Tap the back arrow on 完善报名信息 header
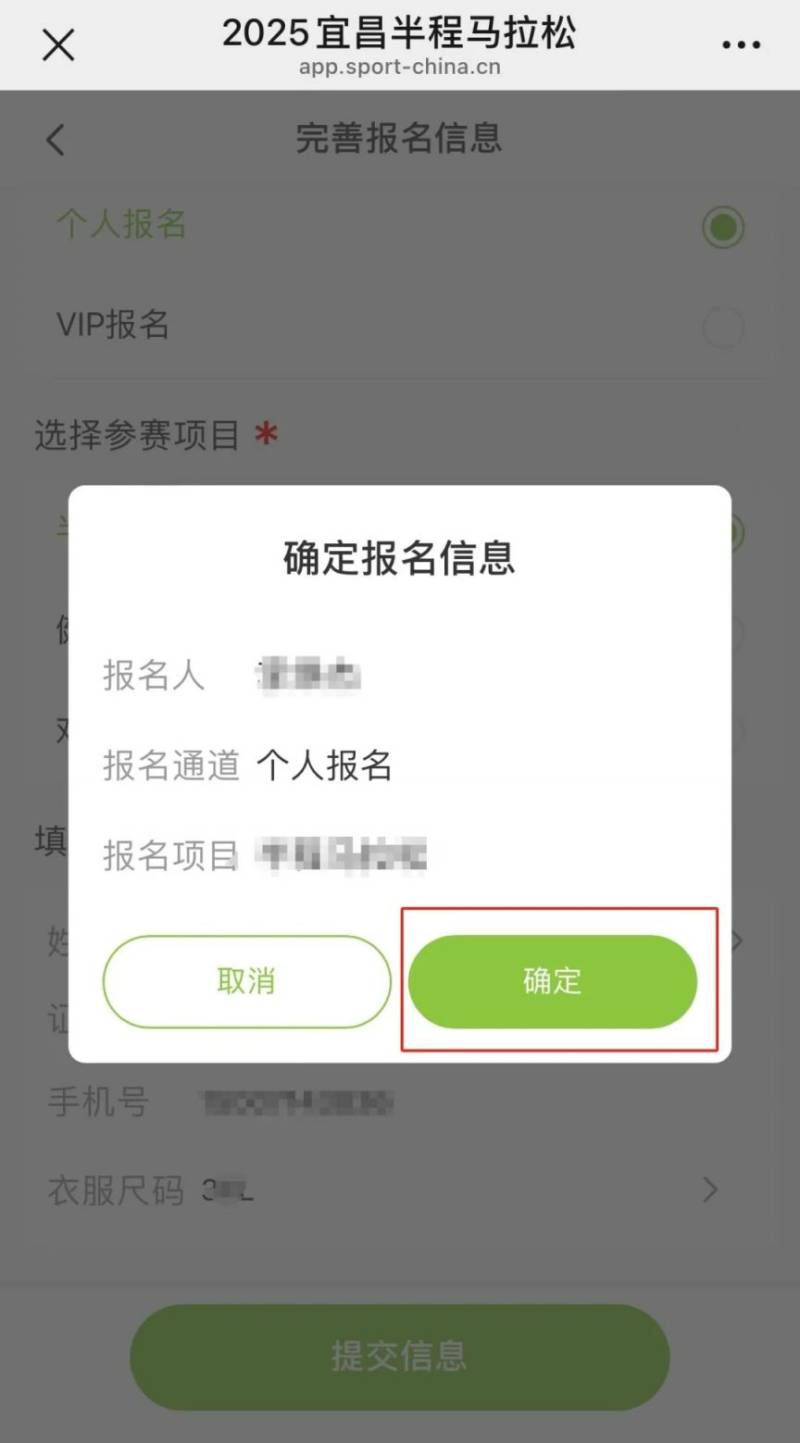 coord(55,139)
